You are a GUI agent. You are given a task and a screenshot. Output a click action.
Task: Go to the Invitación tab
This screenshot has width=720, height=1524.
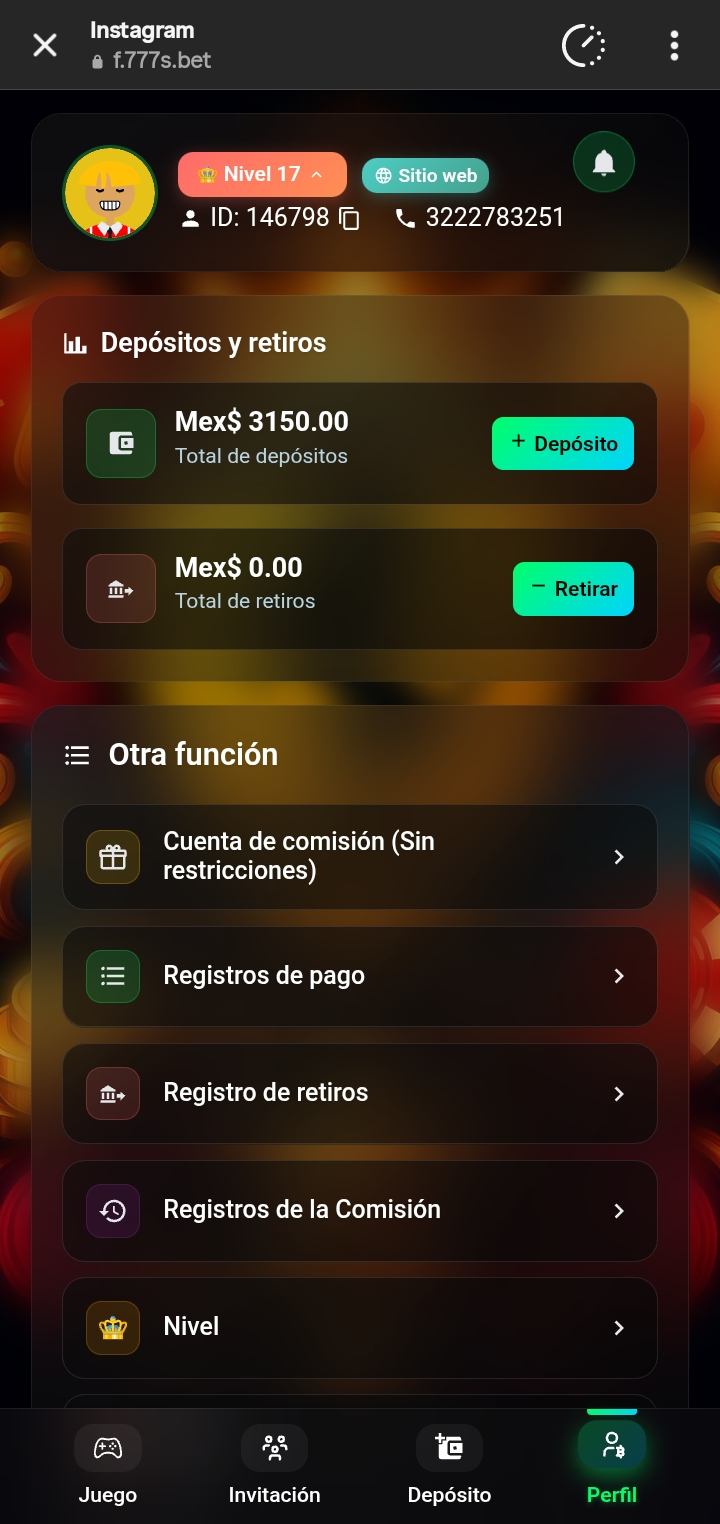274,1465
